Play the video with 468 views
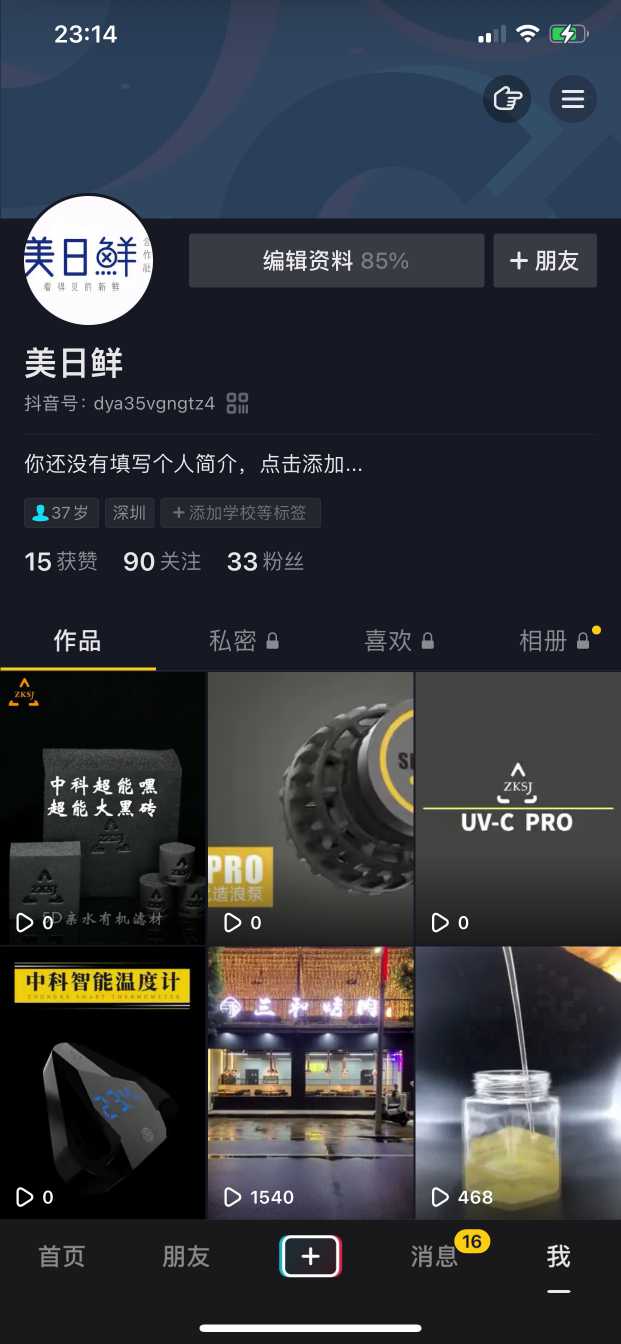 pyautogui.click(x=517, y=1082)
